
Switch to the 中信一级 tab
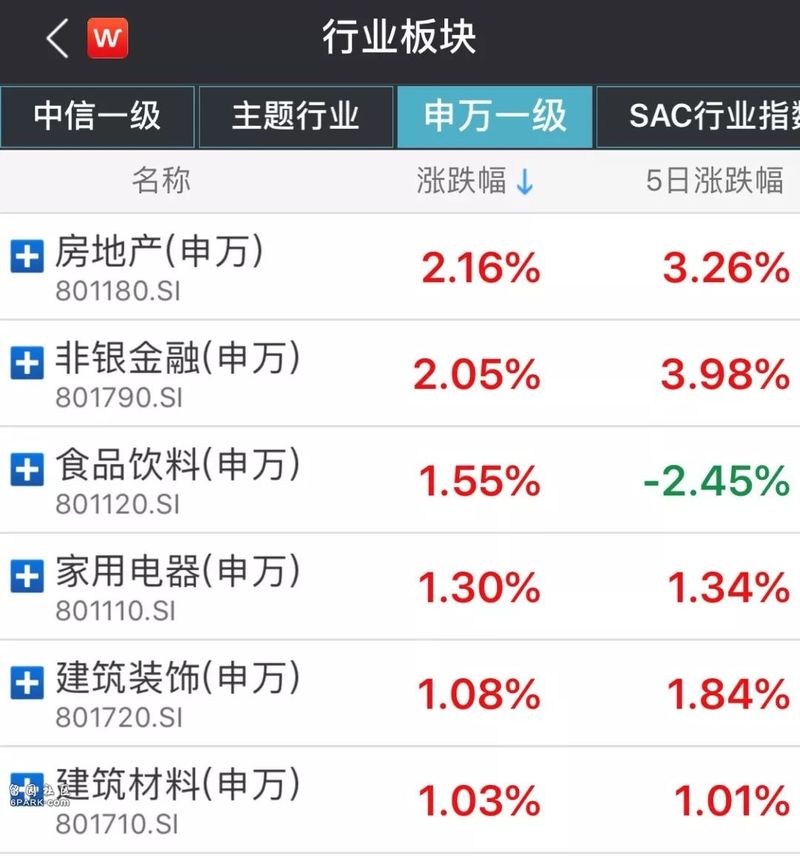tap(97, 116)
